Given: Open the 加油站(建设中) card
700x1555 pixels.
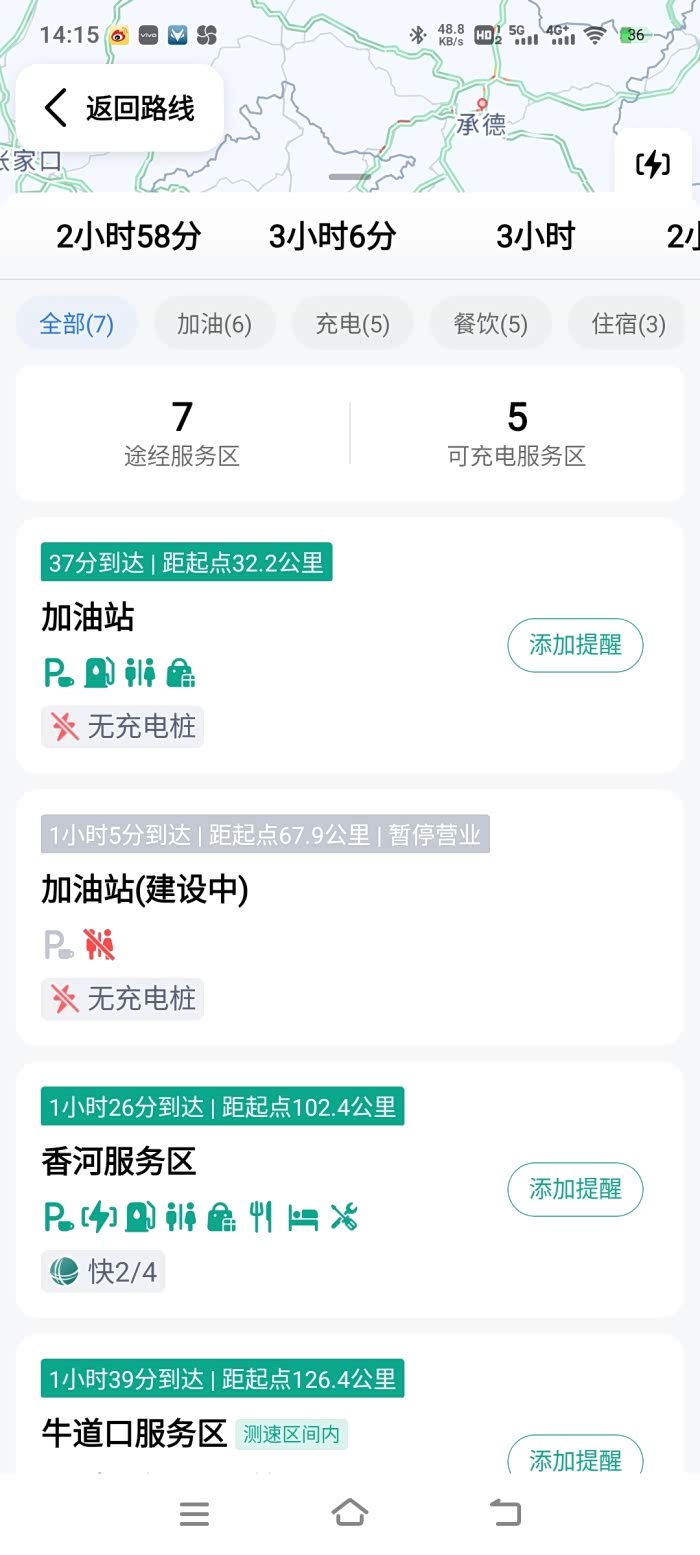Looking at the screenshot, I should click(350, 918).
